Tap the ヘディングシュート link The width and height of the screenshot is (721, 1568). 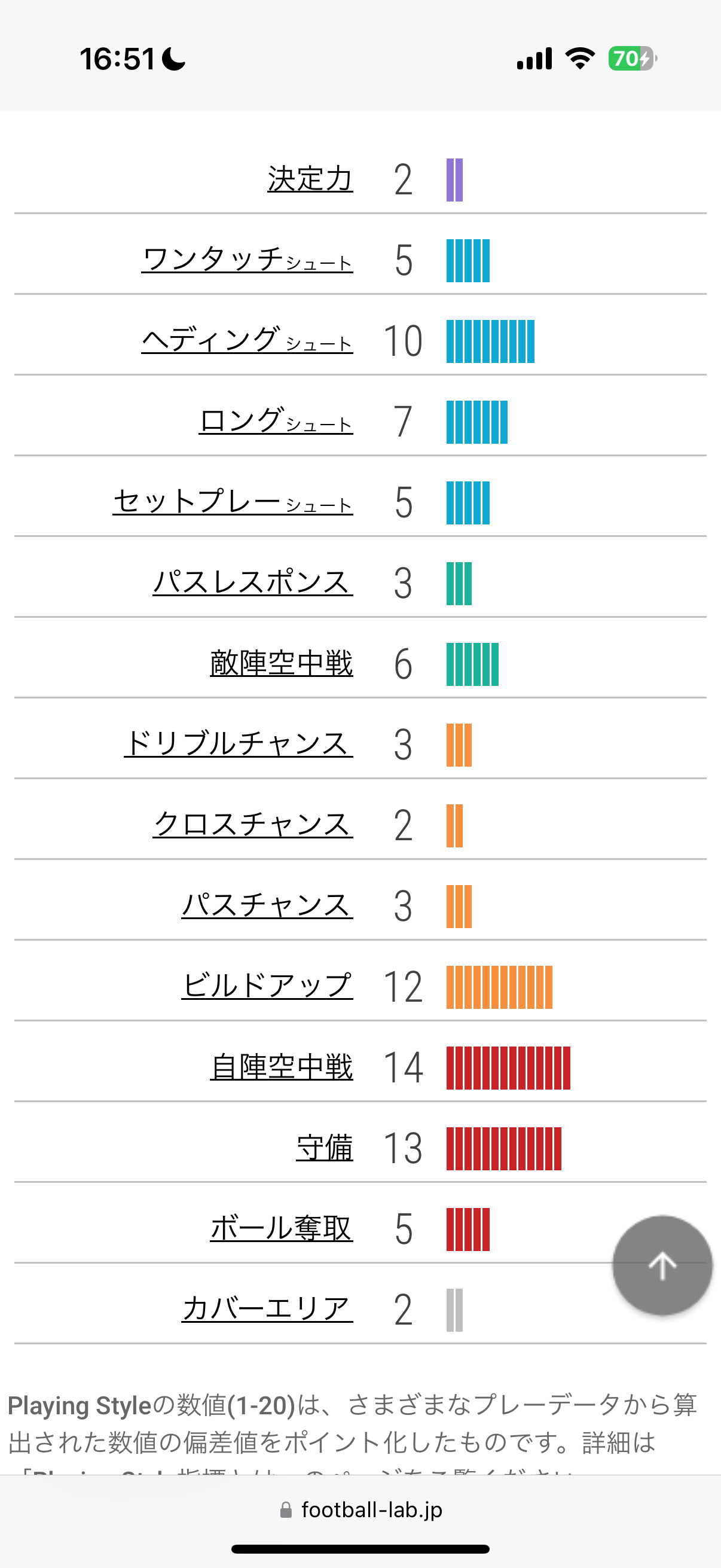247,340
